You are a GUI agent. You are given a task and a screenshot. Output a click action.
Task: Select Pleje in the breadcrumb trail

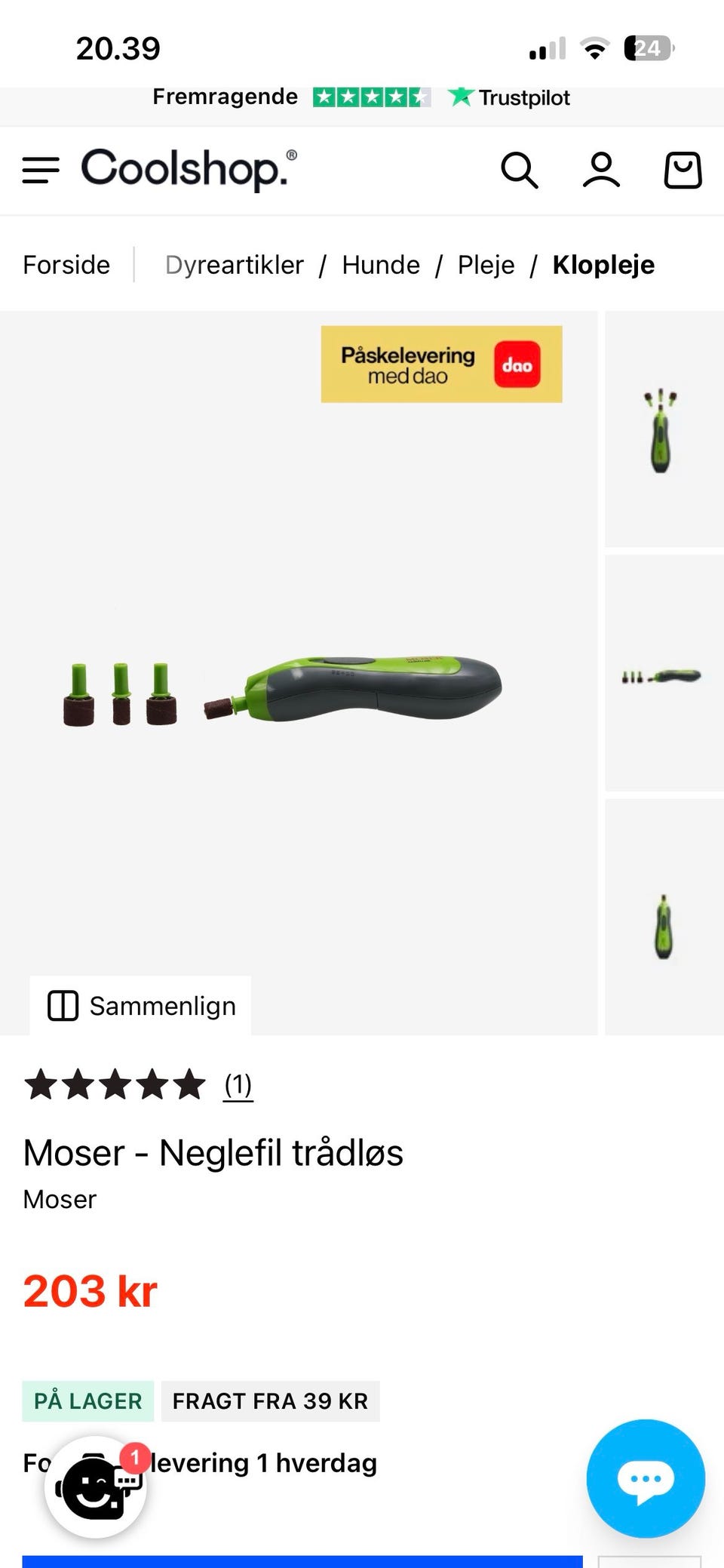pyautogui.click(x=486, y=264)
